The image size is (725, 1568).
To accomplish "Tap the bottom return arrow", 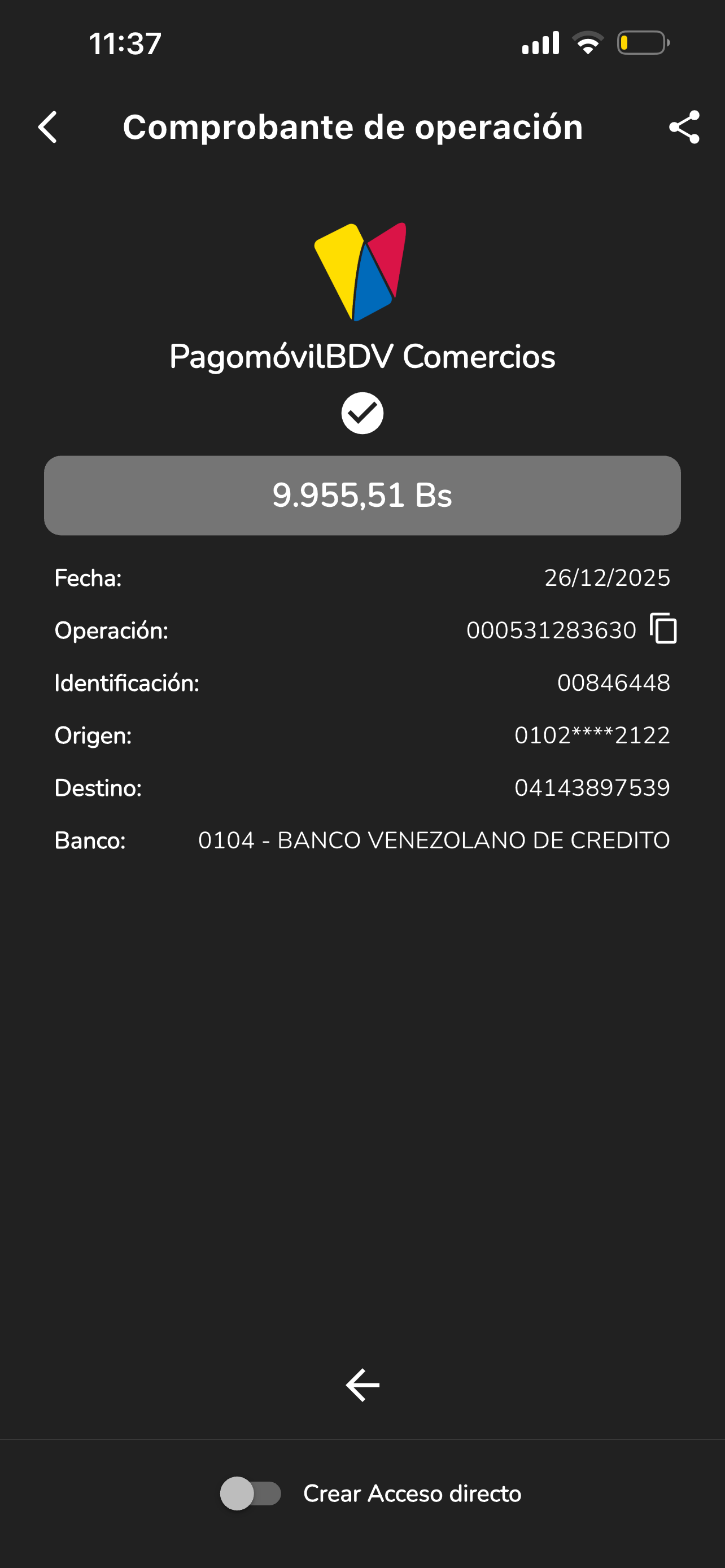I will [x=362, y=1385].
